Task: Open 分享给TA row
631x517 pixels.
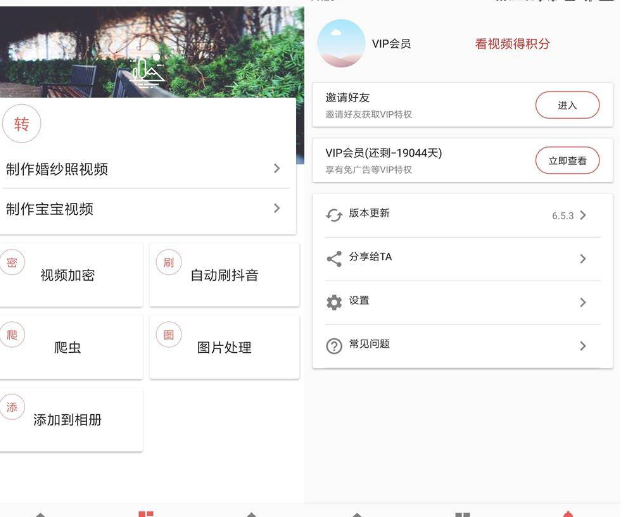Action: 460,258
